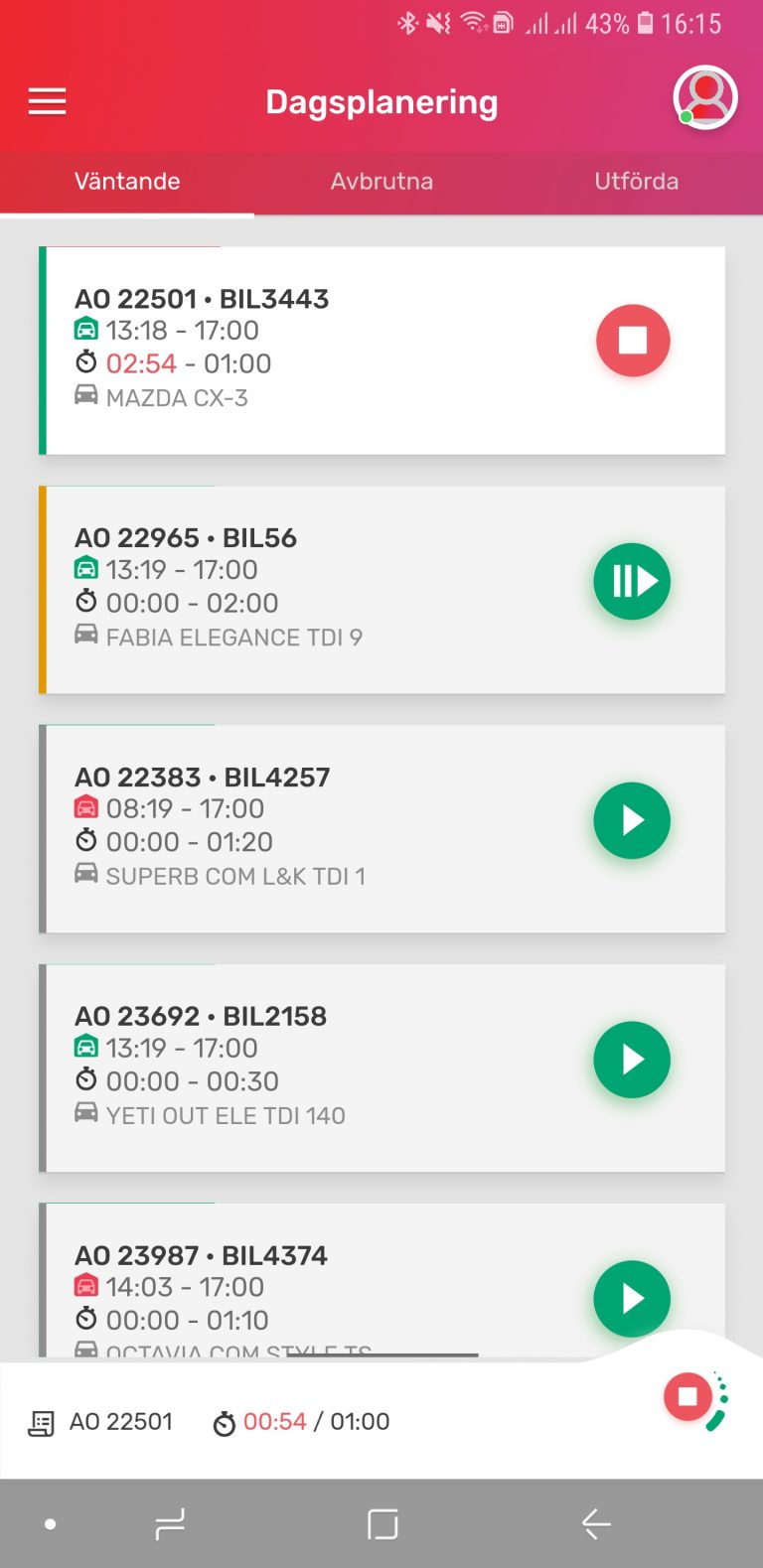Resume the paused job on AO 22965
Screen dimensions: 763x1568
tap(632, 581)
